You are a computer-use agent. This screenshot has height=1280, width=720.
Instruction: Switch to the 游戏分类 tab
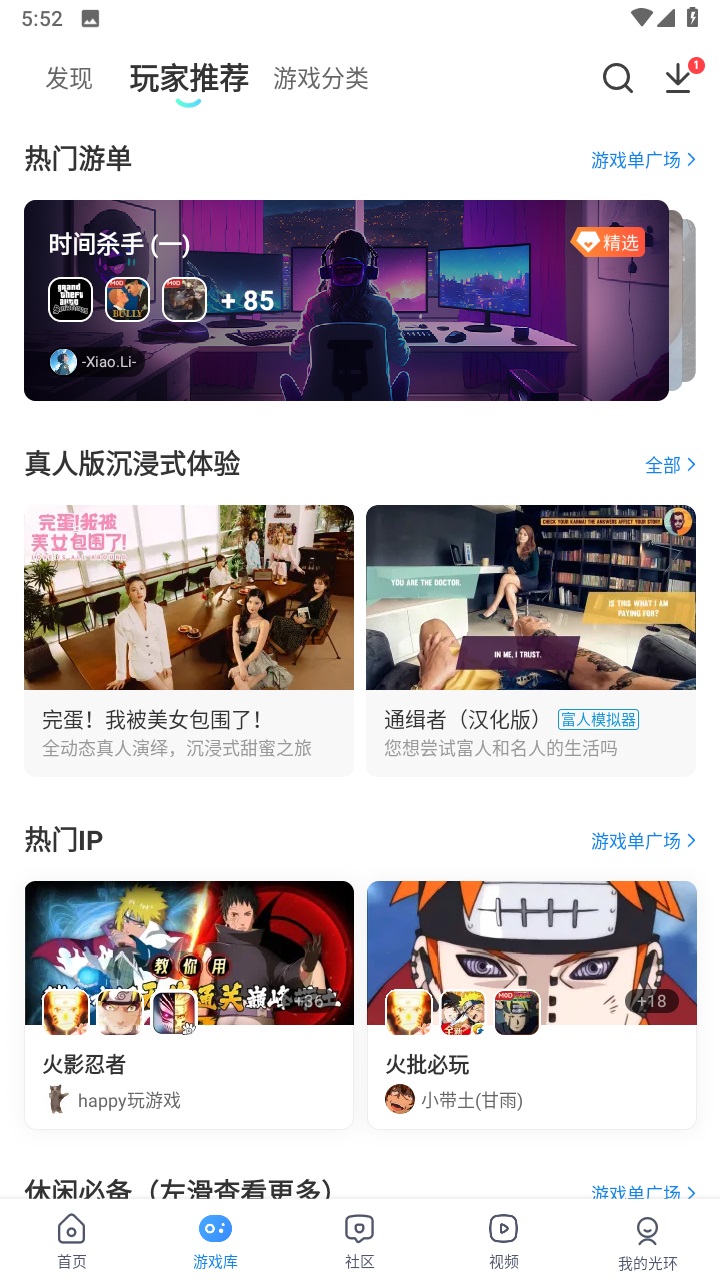[x=321, y=79]
